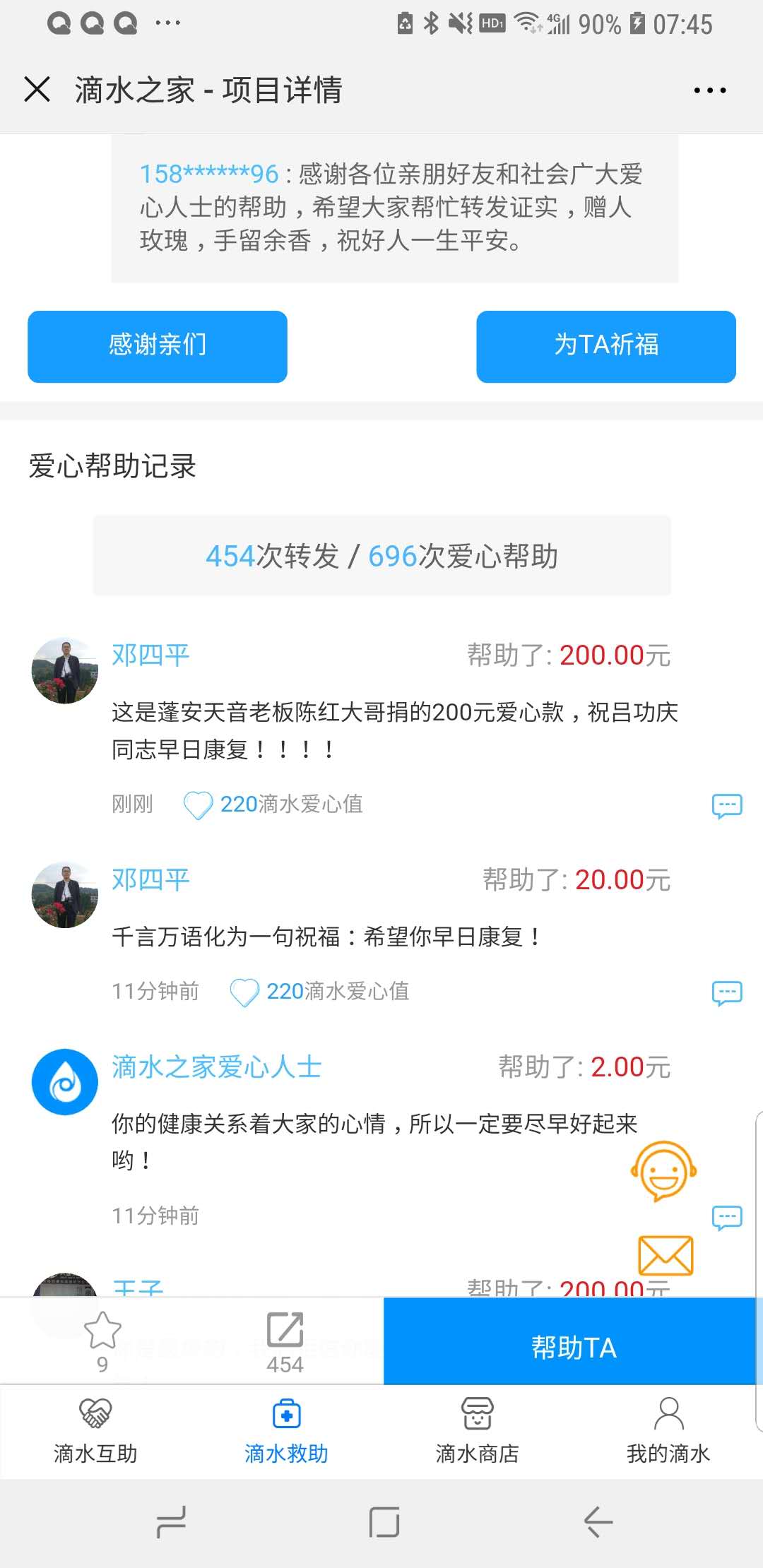Open recent apps from the navigation bar

point(170,1521)
